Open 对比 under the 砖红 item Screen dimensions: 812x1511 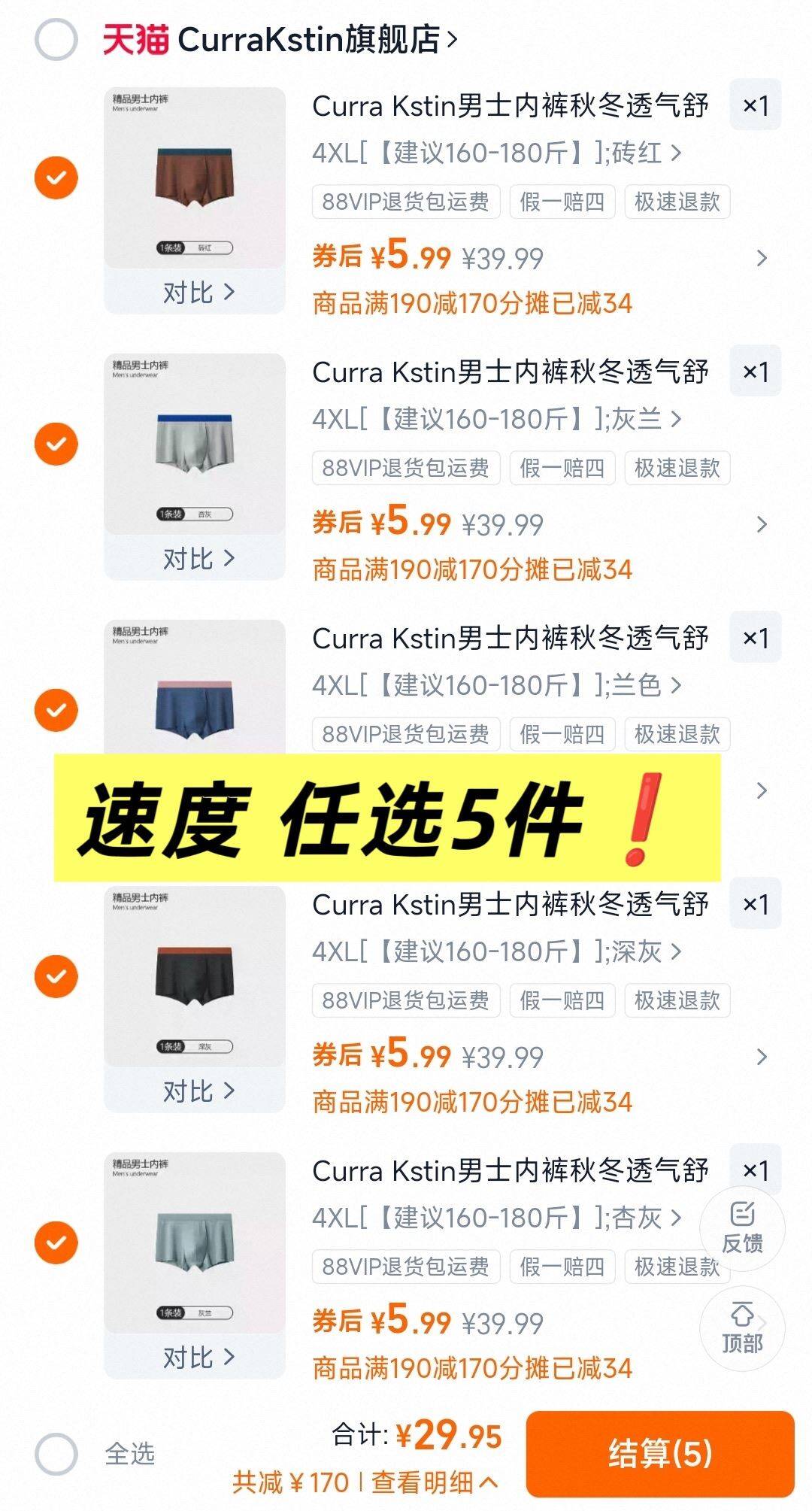click(x=197, y=293)
